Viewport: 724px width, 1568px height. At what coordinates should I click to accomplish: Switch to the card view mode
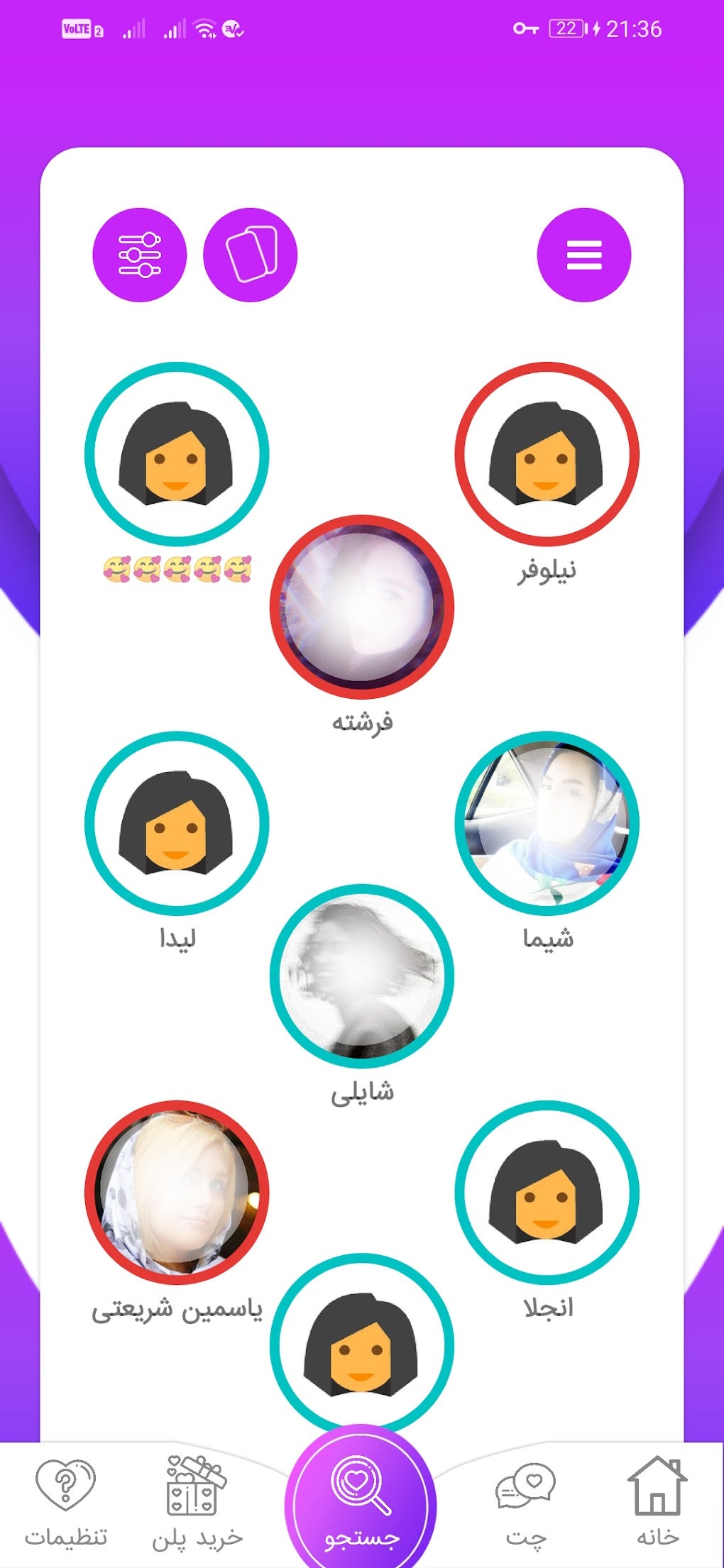coord(250,255)
